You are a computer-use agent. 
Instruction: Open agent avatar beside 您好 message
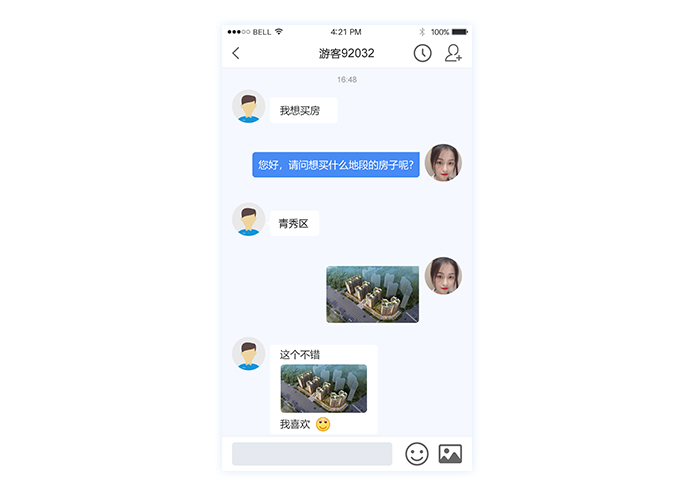[443, 163]
